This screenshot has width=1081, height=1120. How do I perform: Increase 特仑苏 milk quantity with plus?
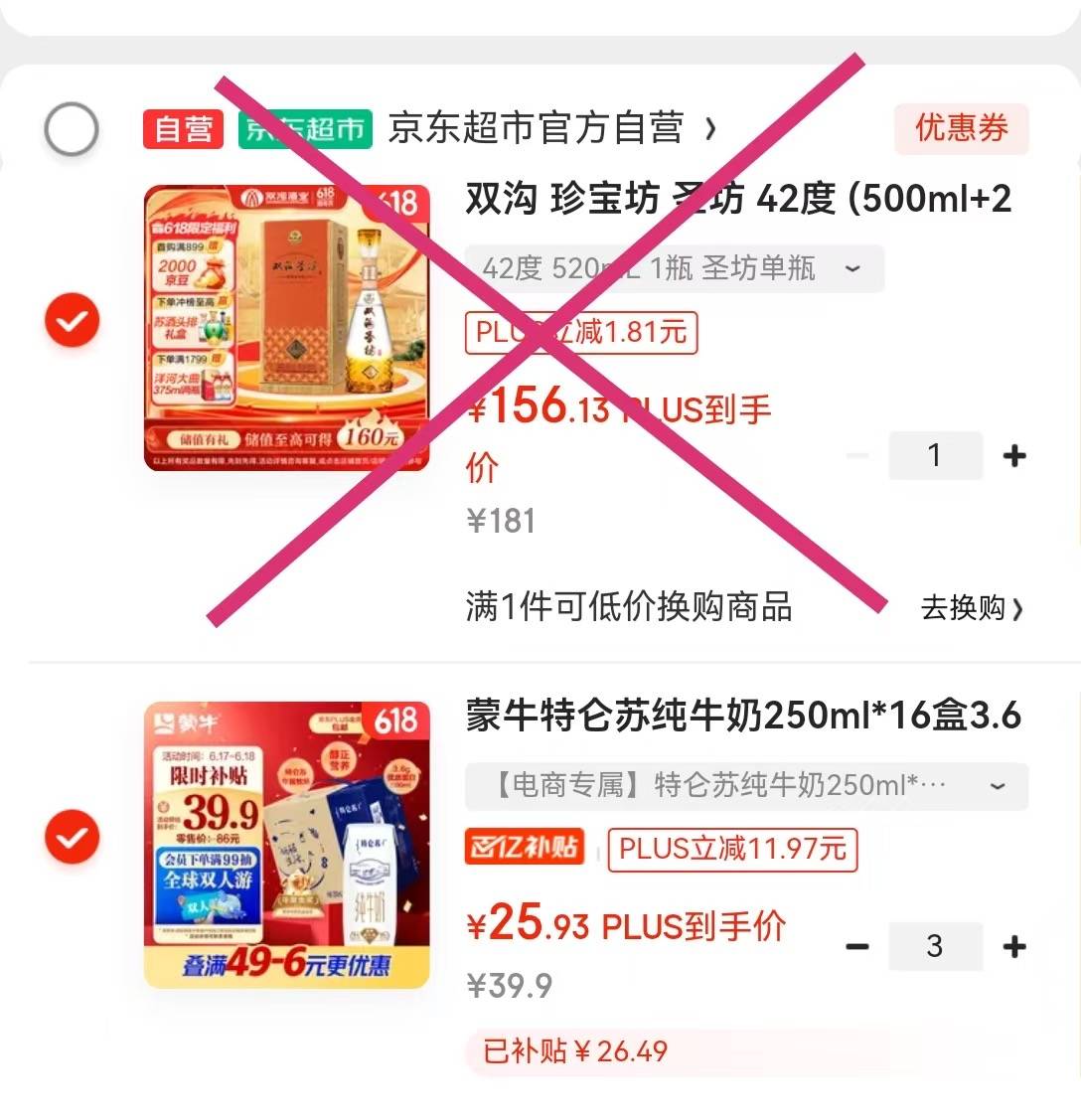[x=1014, y=946]
